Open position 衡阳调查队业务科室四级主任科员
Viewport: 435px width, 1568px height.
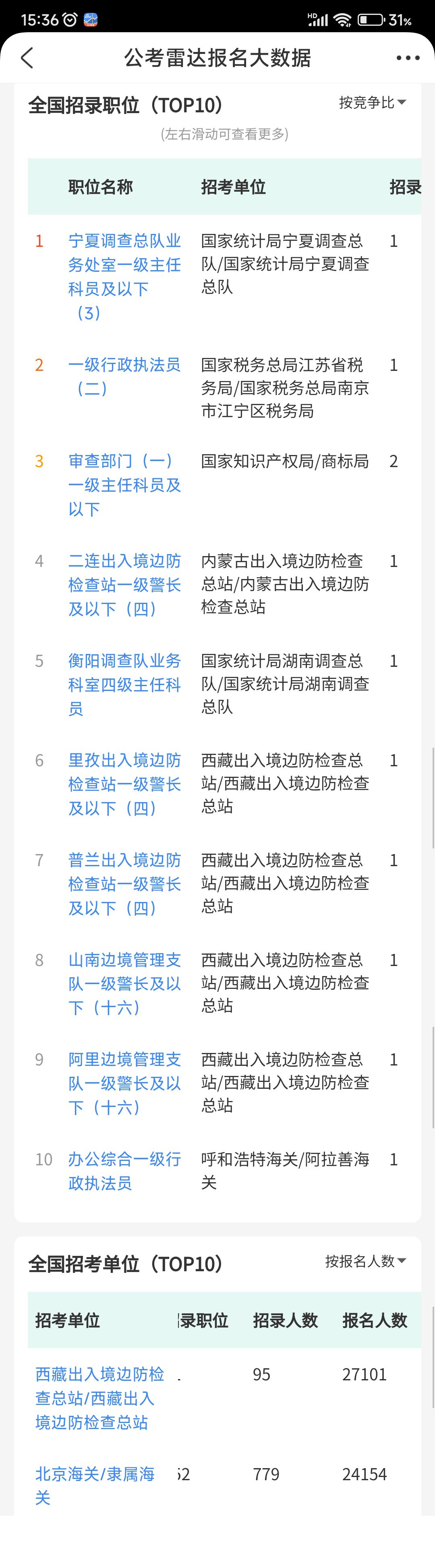pos(124,684)
